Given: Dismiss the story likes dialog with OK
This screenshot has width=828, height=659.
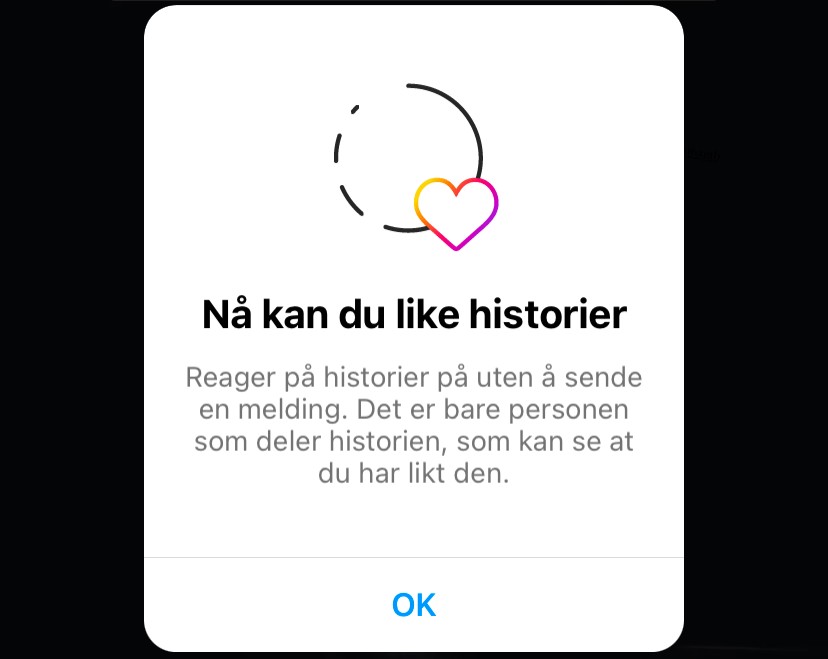Looking at the screenshot, I should coord(414,605).
